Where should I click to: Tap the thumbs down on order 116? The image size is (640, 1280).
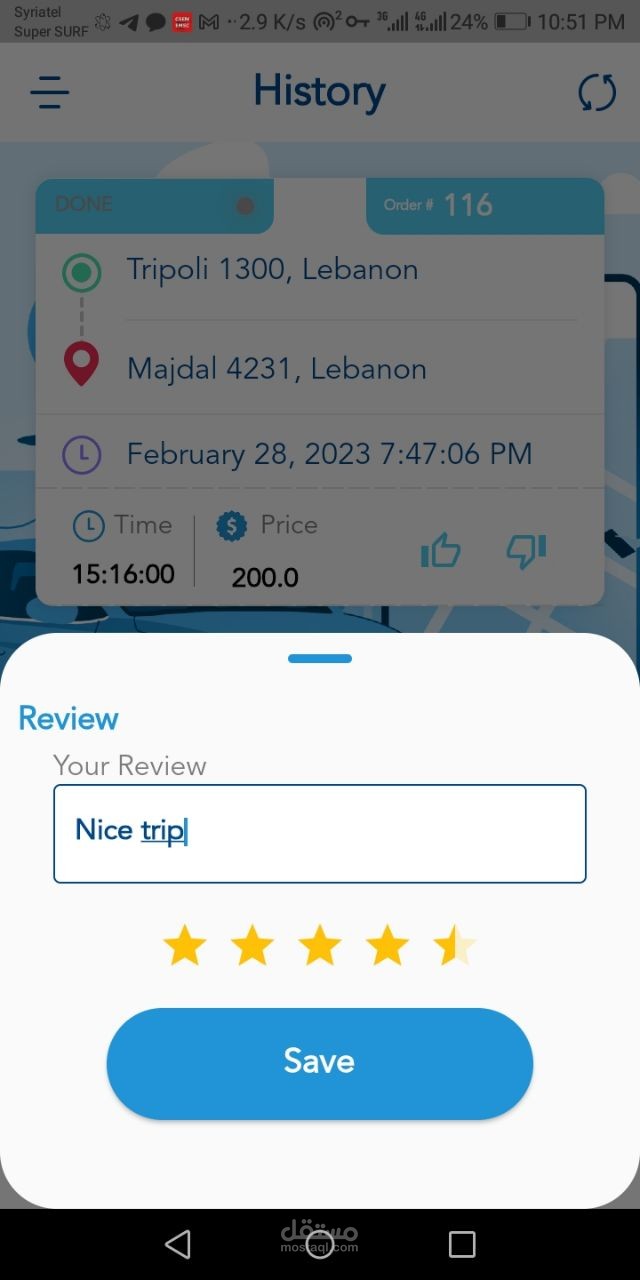pyautogui.click(x=526, y=551)
